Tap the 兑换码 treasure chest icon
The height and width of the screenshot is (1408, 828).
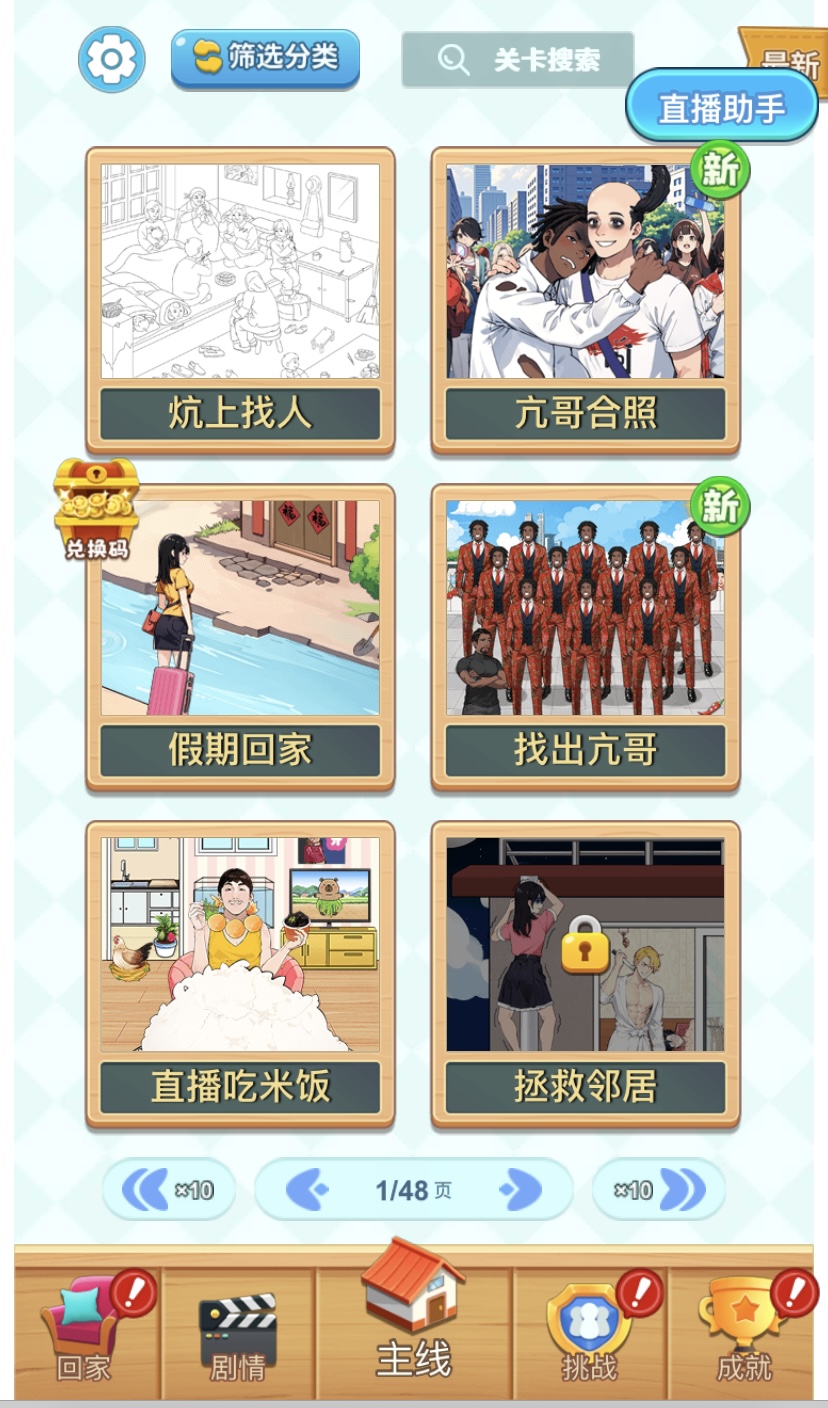pos(95,508)
